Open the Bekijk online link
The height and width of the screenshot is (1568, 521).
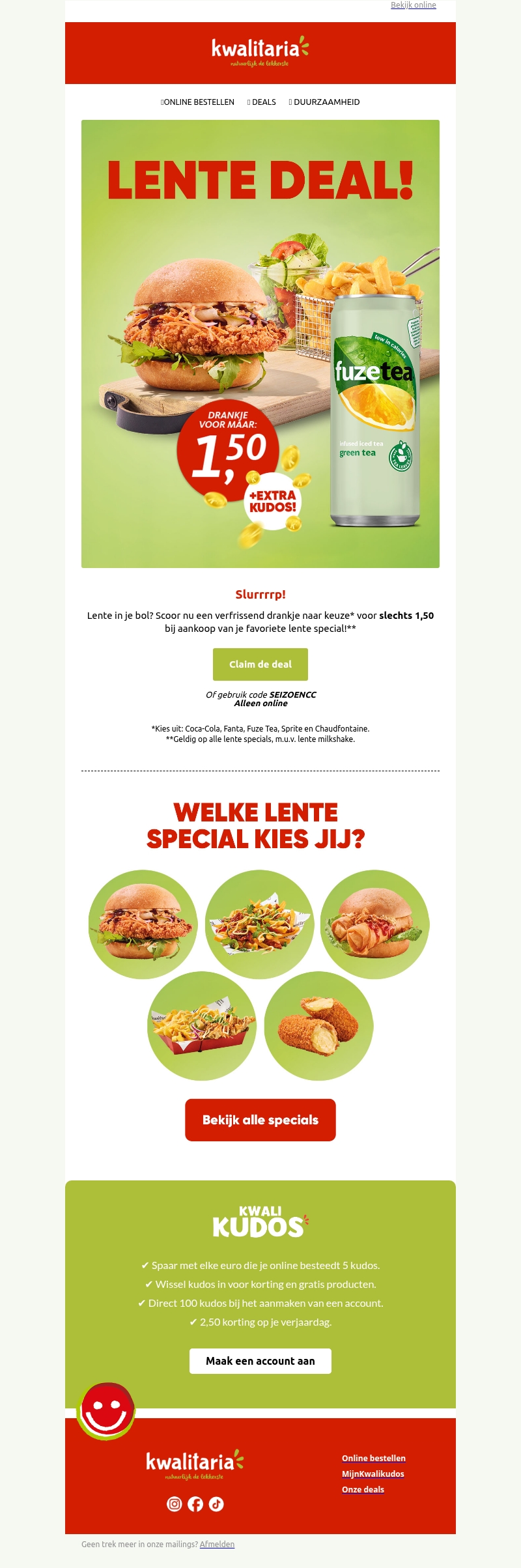click(x=413, y=5)
